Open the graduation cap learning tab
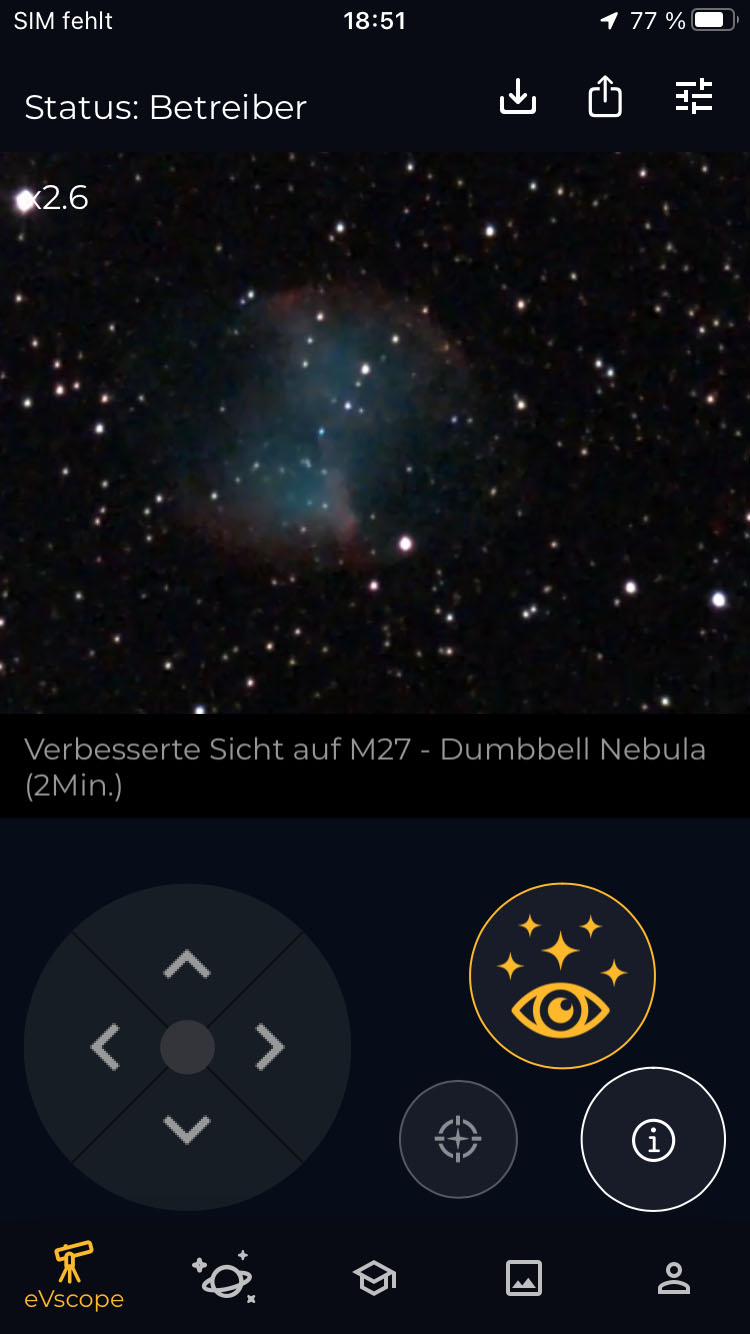The width and height of the screenshot is (750, 1334). coord(375,1278)
